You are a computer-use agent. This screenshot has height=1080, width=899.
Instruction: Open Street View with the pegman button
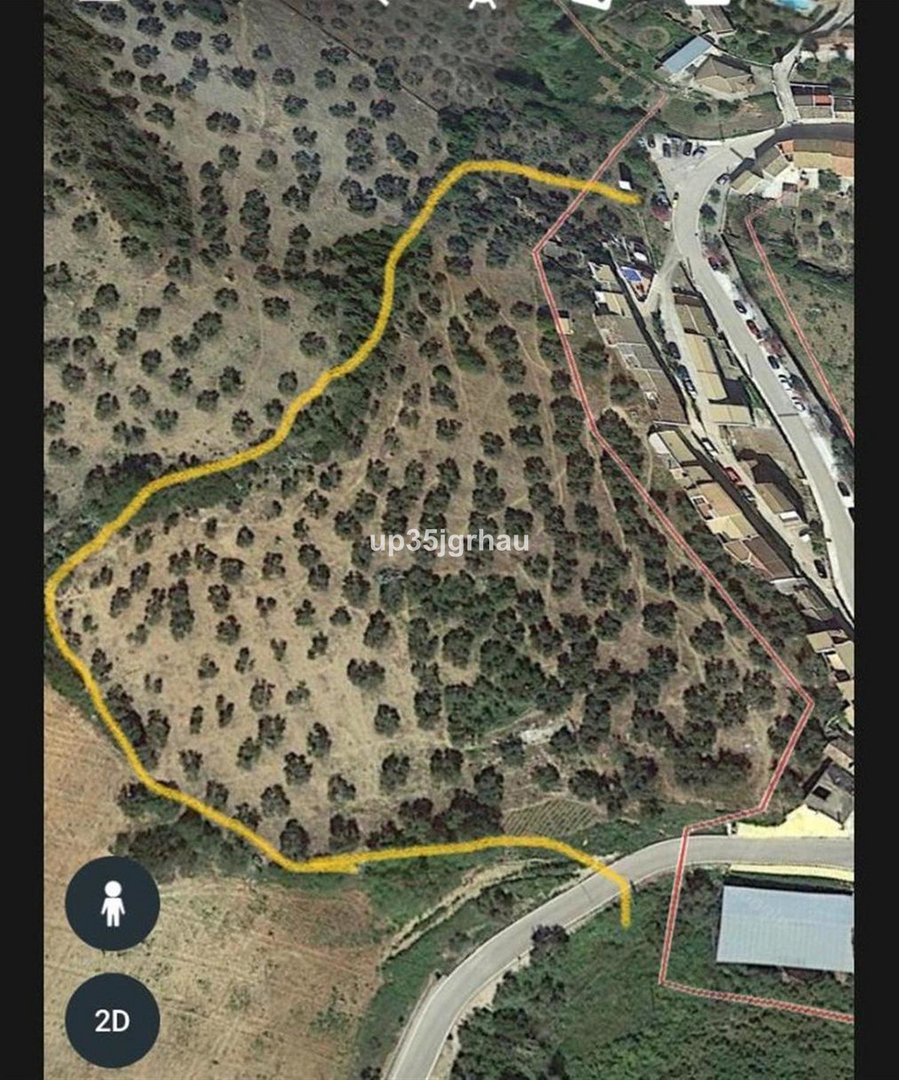[112, 903]
